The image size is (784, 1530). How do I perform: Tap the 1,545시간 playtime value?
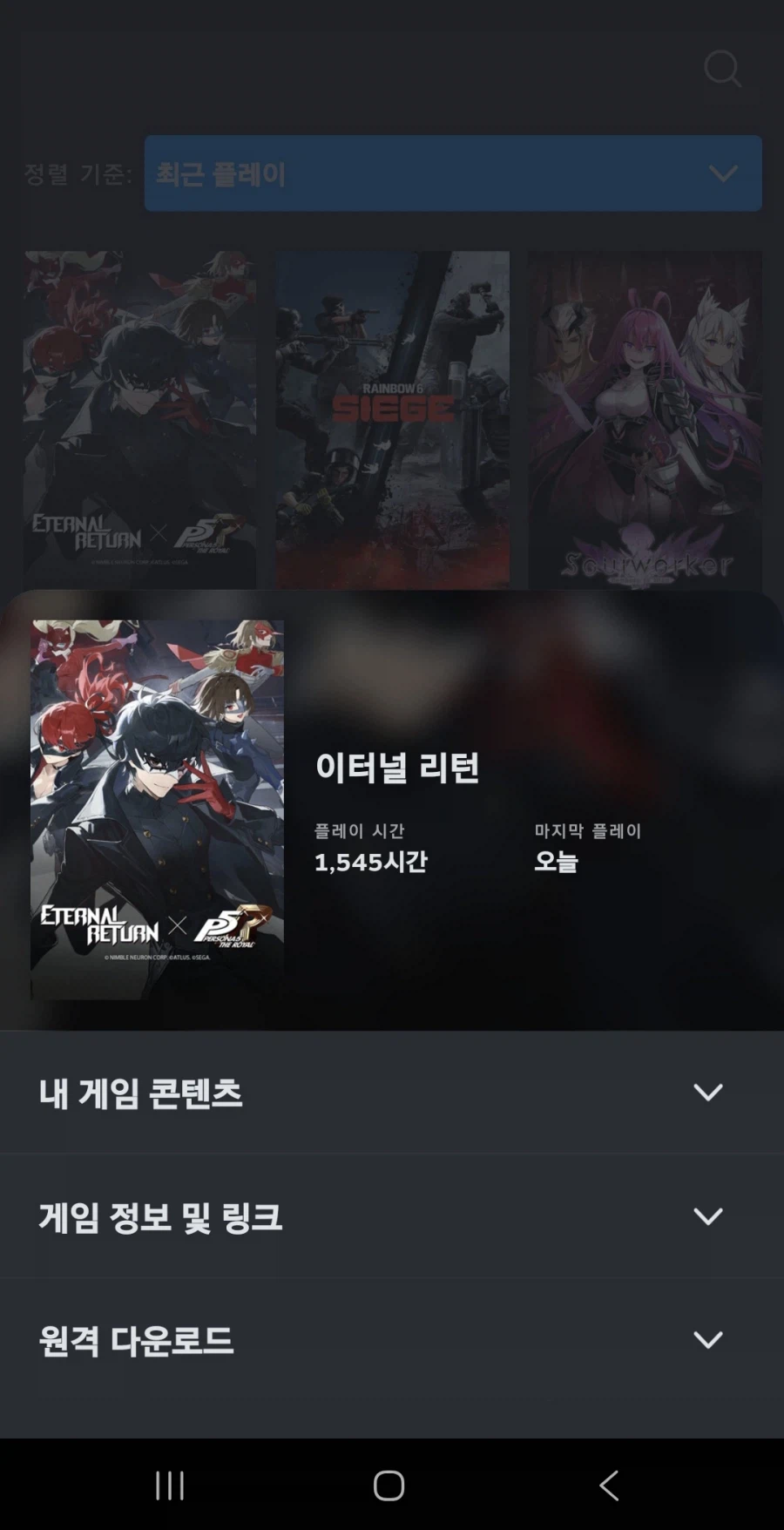[x=371, y=863]
